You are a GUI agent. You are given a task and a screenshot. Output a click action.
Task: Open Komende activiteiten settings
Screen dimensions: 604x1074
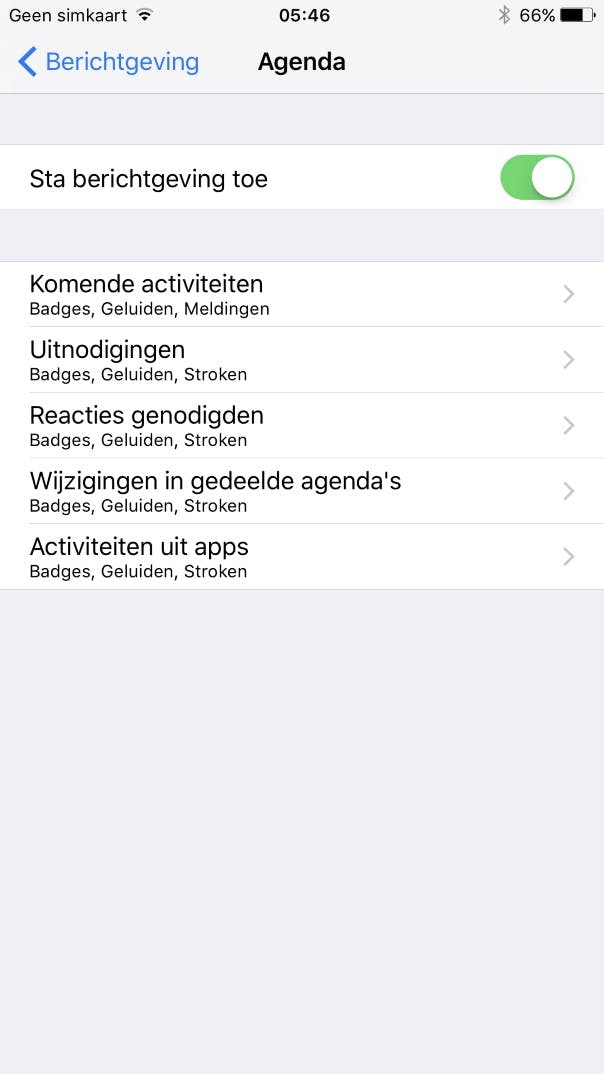pos(301,294)
